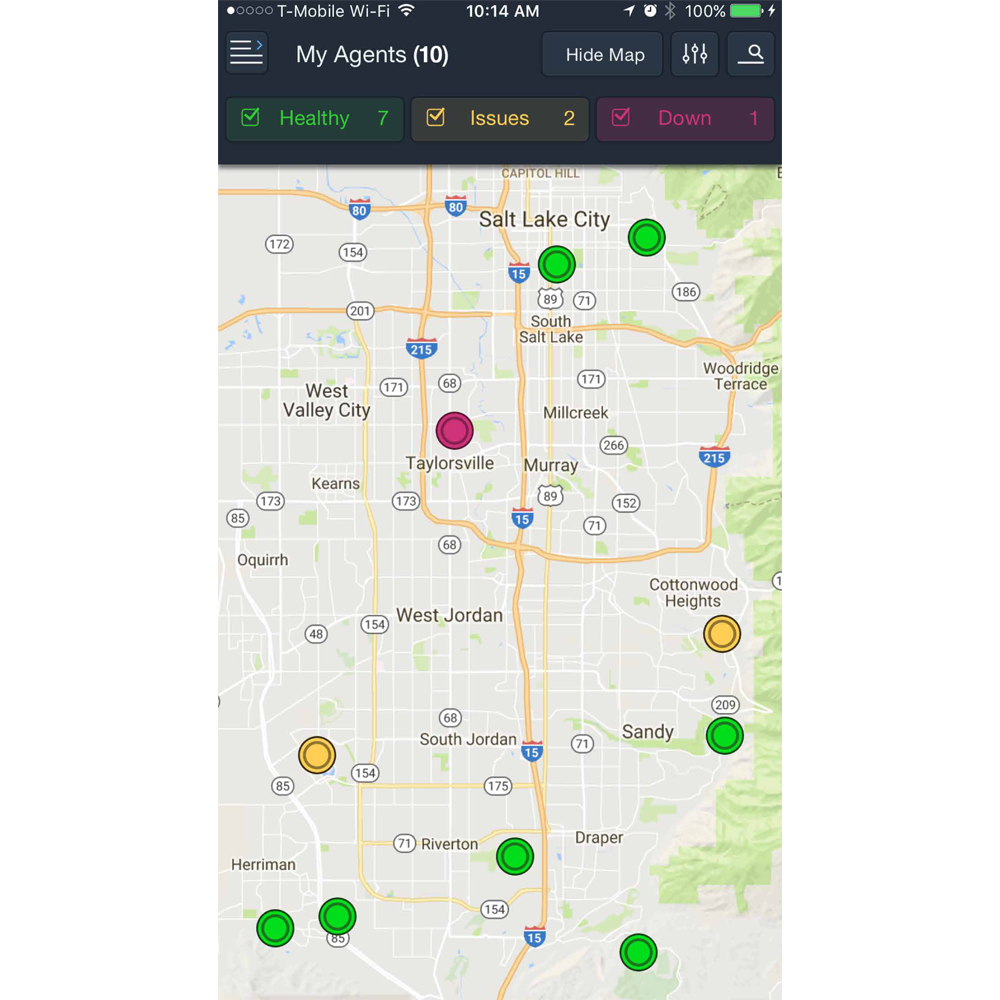The image size is (1000, 1000).
Task: Tap the Hide Map button
Action: [x=604, y=55]
